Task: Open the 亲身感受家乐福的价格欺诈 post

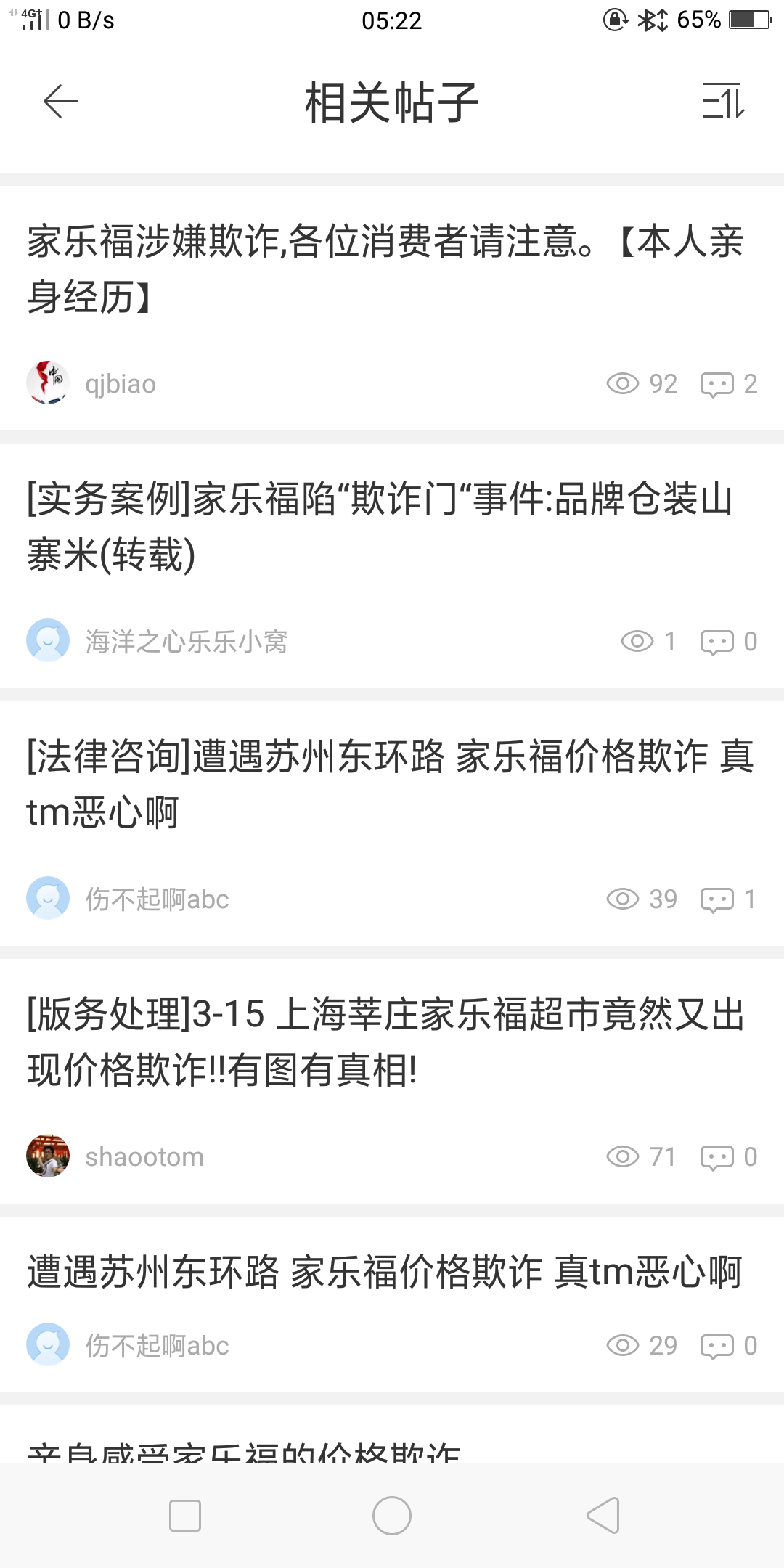Action: (x=244, y=1450)
